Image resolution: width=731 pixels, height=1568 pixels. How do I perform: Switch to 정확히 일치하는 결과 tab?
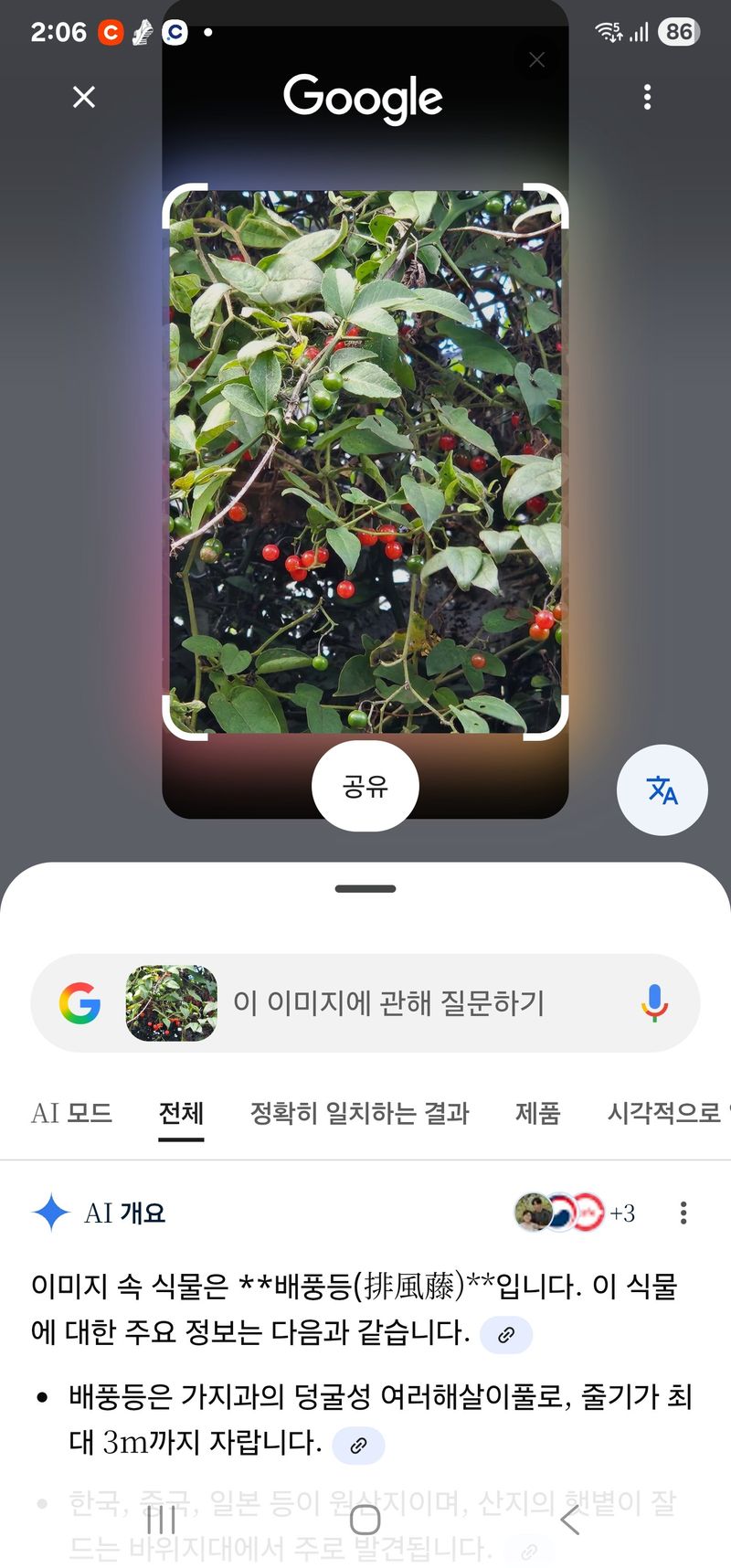click(359, 1113)
